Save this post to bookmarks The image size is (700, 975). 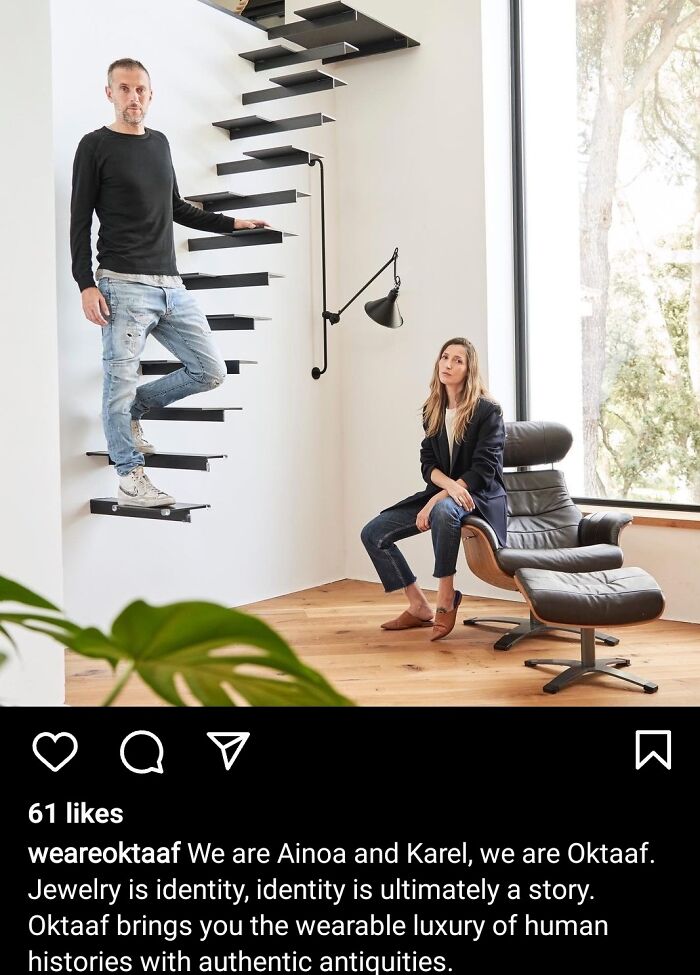pos(653,750)
